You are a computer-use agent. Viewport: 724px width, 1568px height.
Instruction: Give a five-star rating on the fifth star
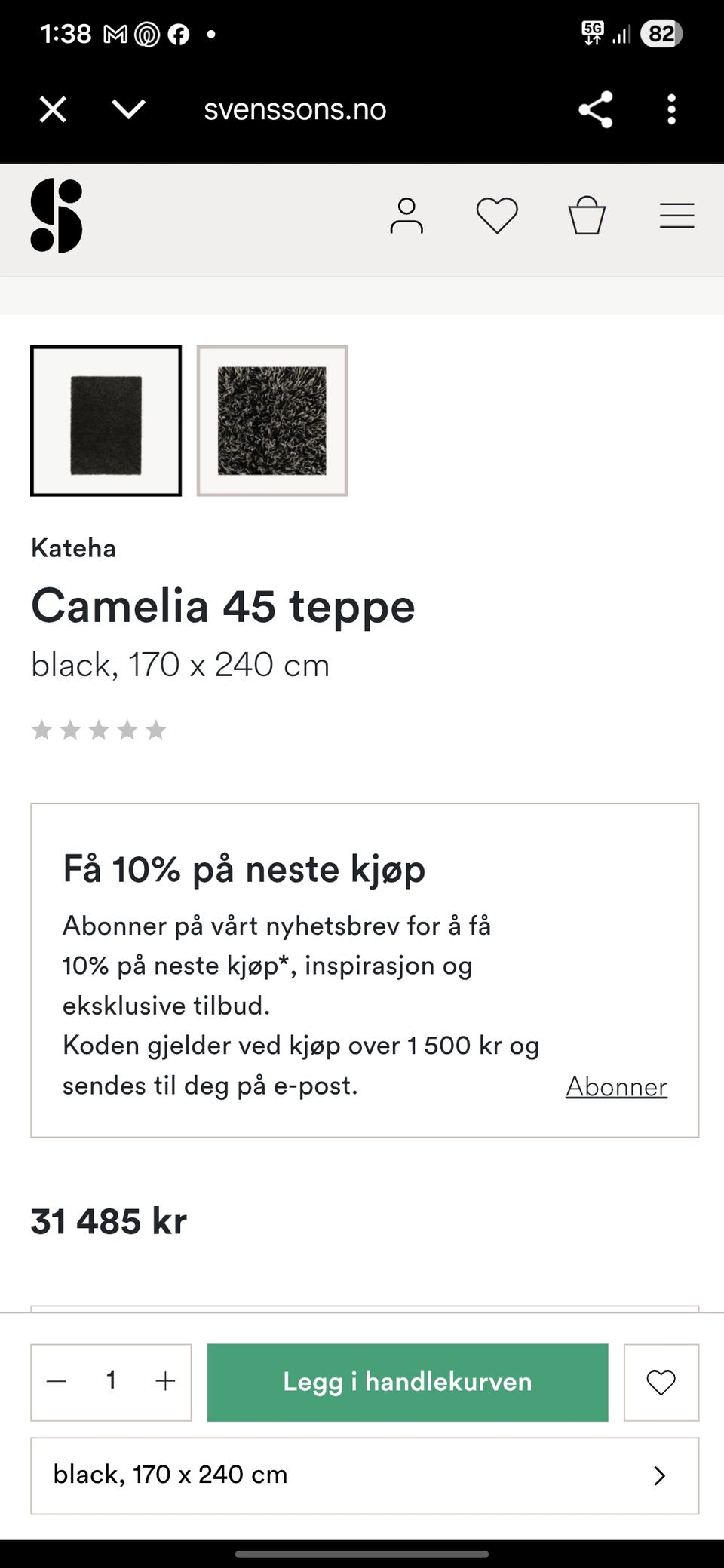tap(155, 729)
